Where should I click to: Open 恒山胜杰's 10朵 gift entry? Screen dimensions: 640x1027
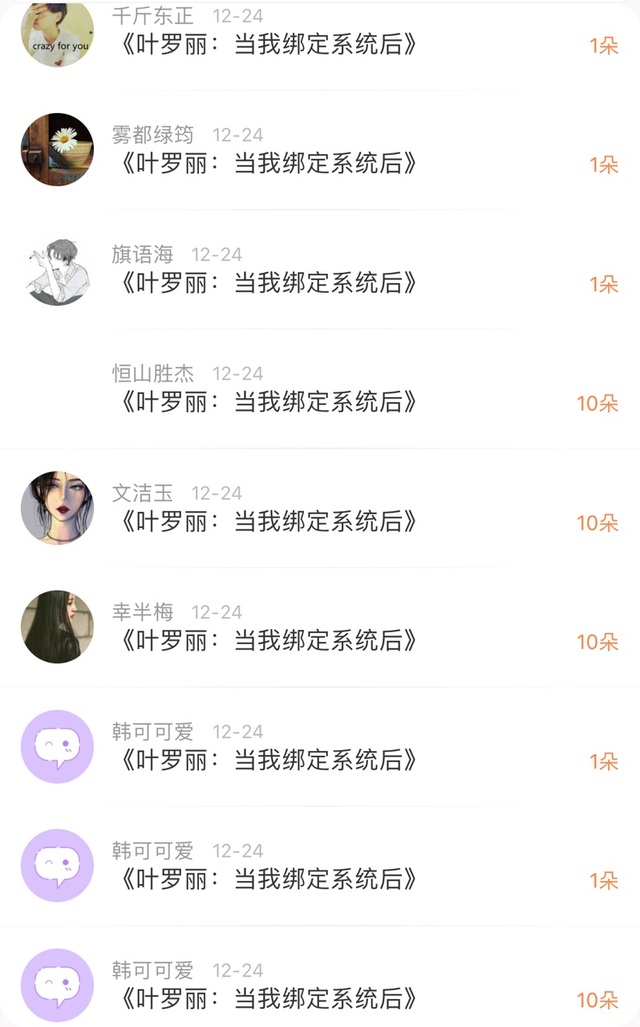[320, 388]
